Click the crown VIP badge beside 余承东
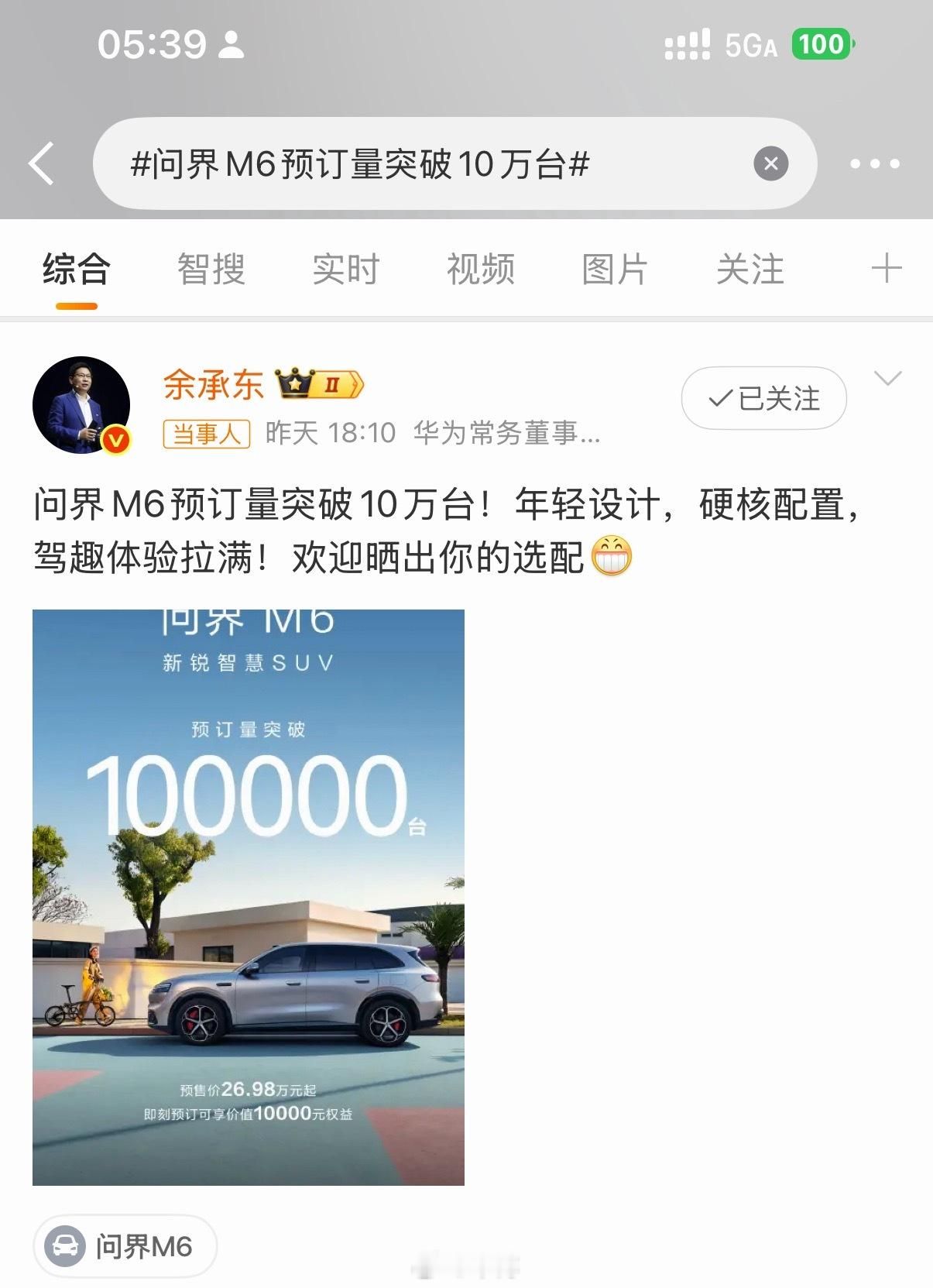The height and width of the screenshot is (1288, 933). click(319, 382)
